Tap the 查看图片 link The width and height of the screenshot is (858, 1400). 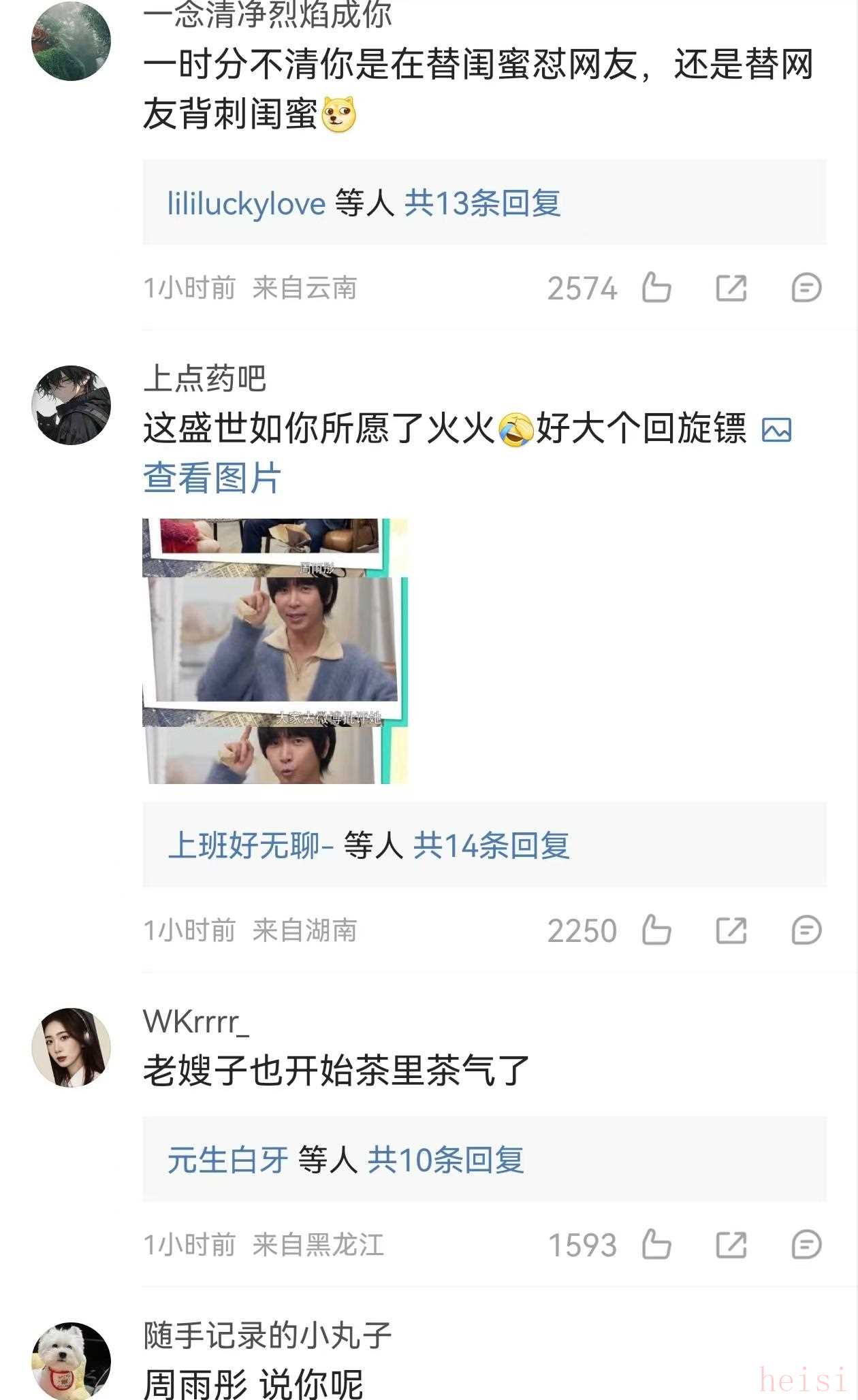click(212, 478)
